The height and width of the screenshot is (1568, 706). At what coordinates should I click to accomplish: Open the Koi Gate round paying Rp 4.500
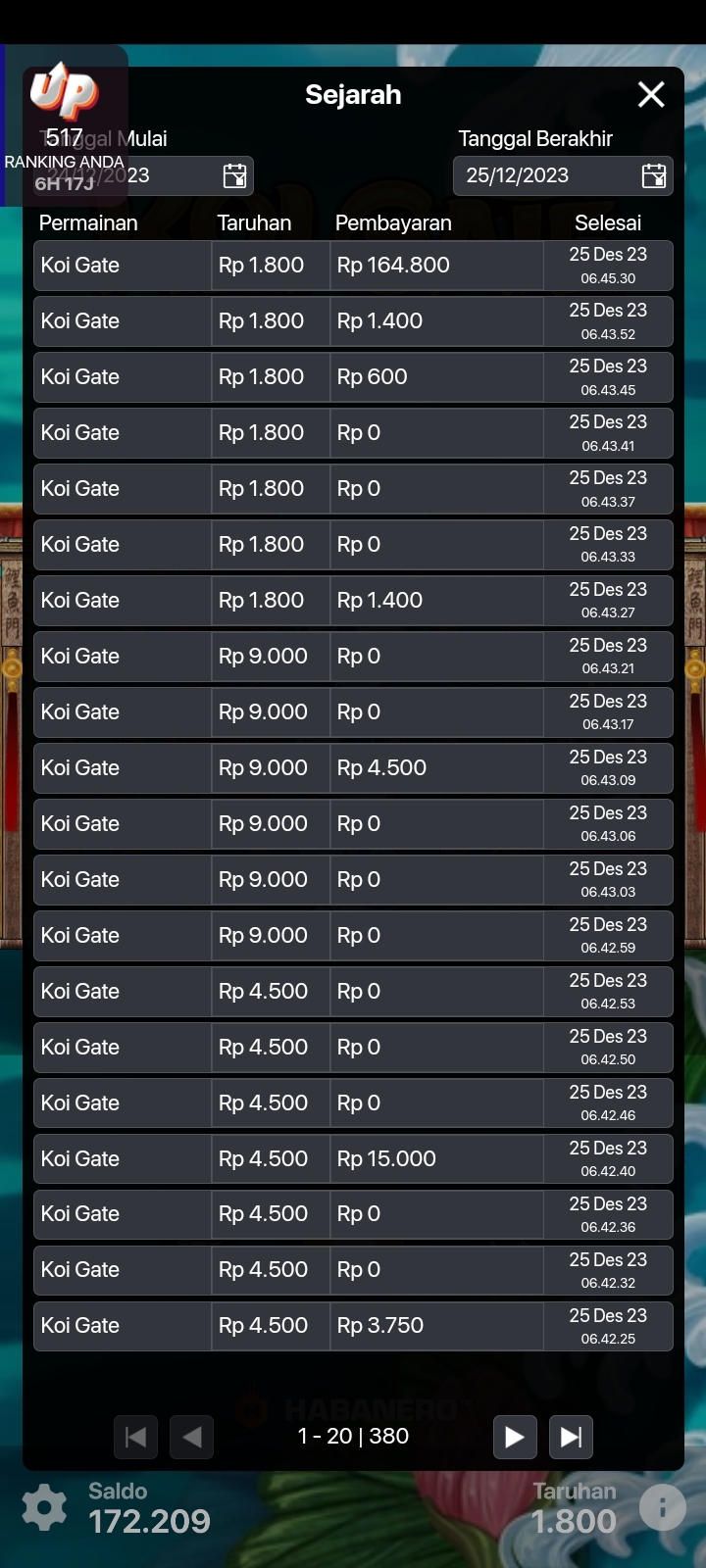point(353,768)
